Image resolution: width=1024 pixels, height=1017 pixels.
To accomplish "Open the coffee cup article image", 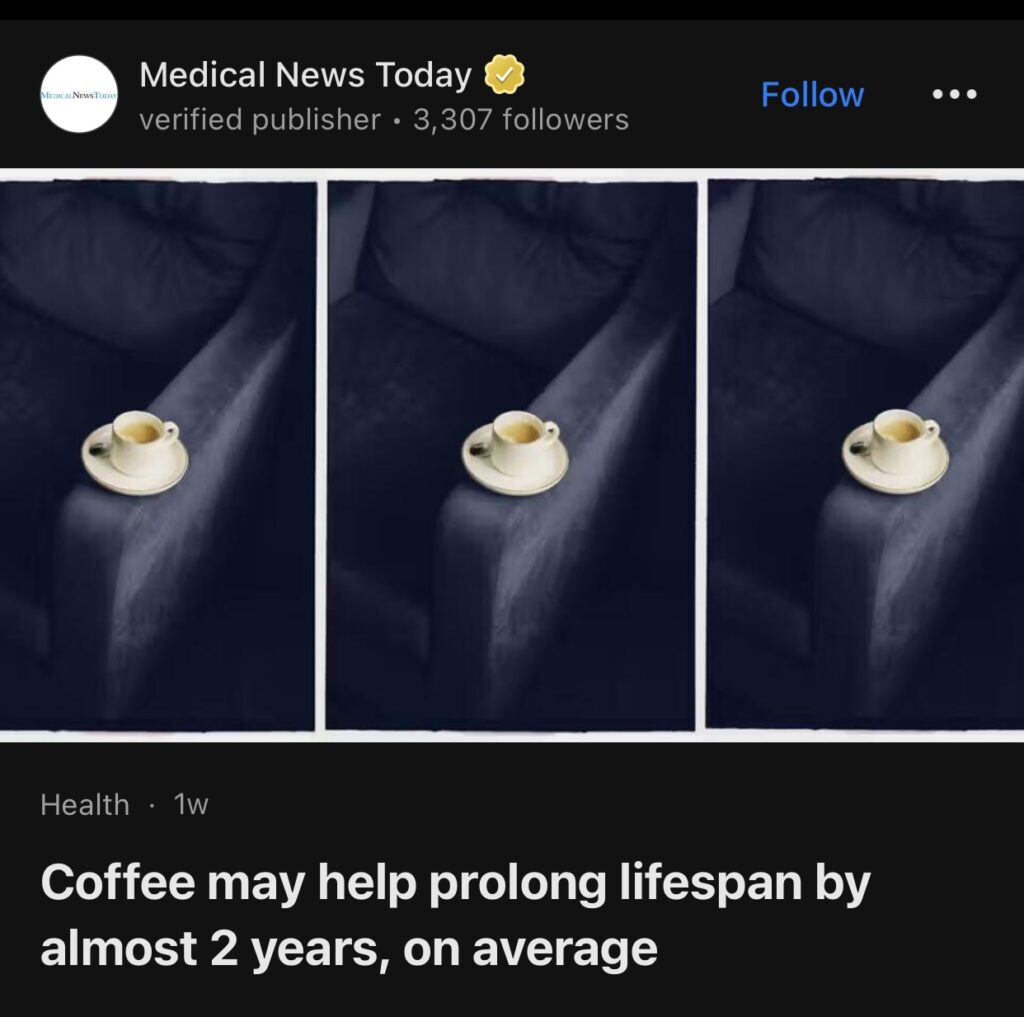I will coord(512,455).
